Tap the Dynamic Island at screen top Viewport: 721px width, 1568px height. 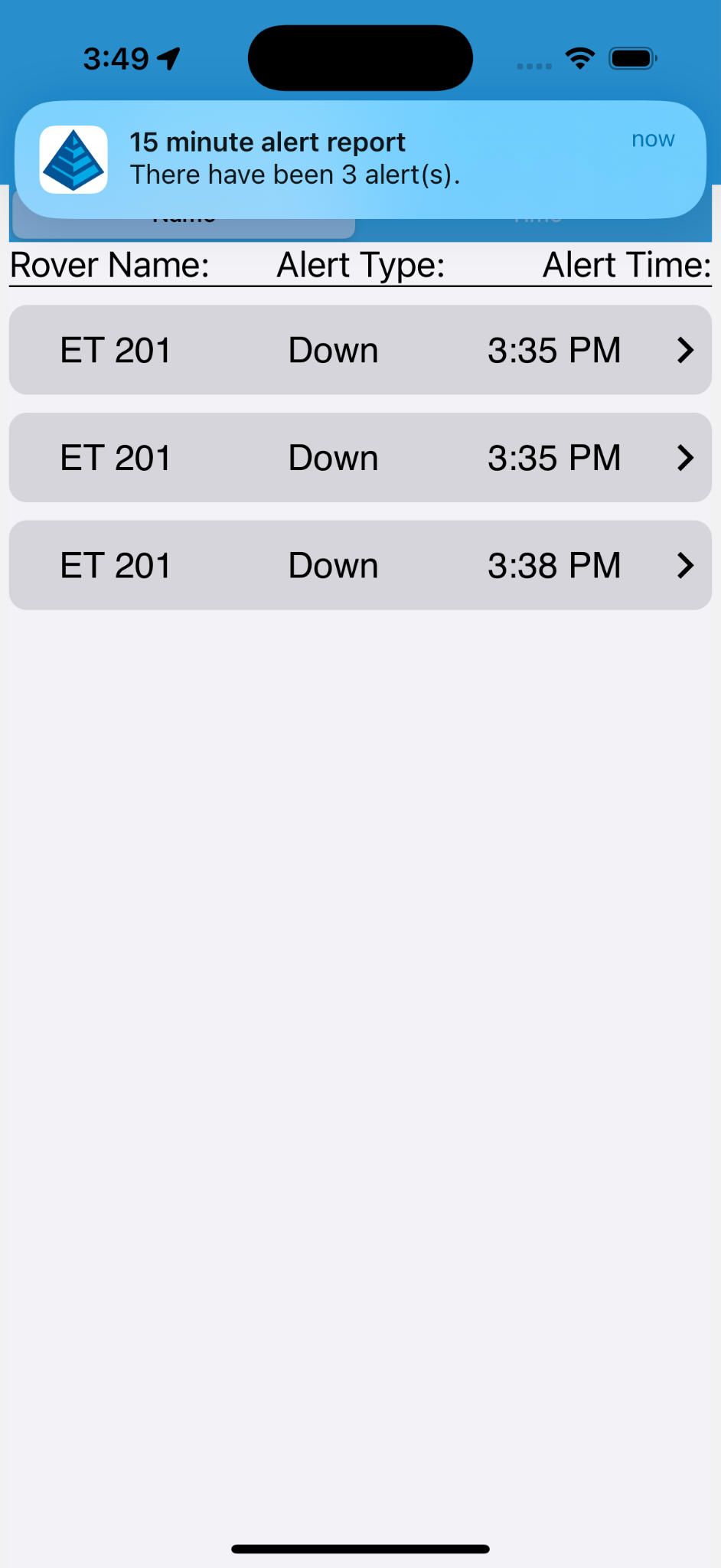[360, 57]
